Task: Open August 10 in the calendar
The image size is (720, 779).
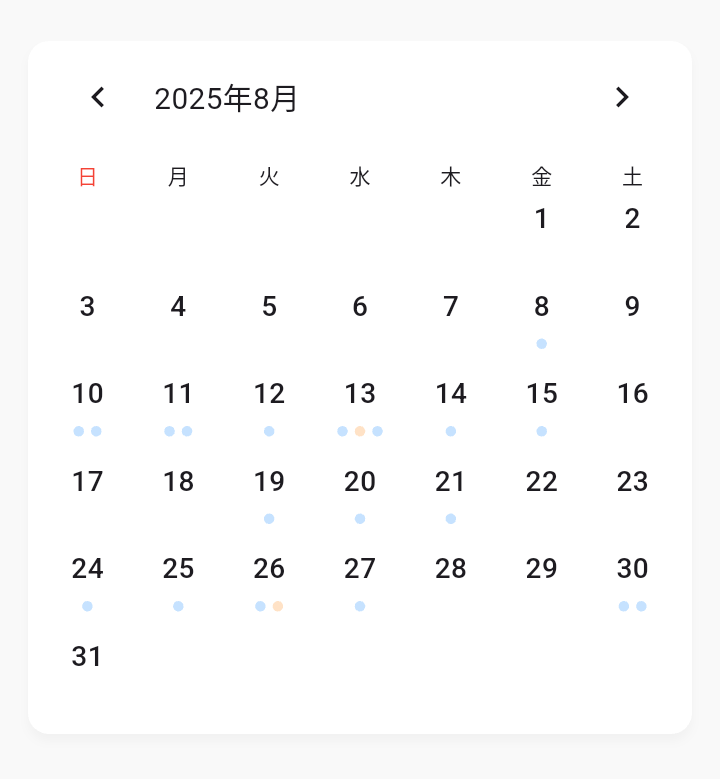Action: click(x=87, y=394)
